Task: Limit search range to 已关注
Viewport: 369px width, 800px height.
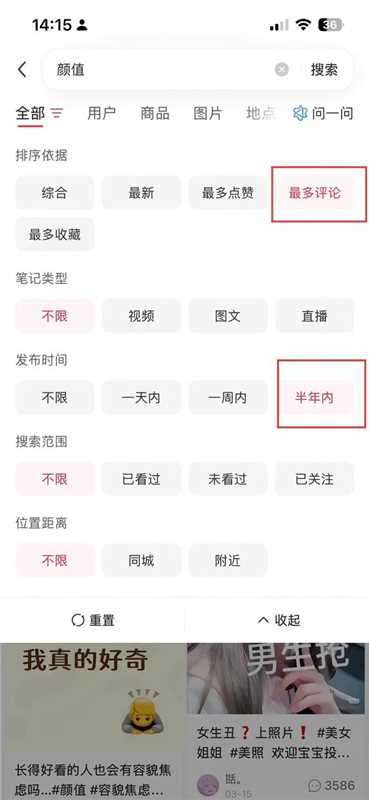Action: [314, 479]
